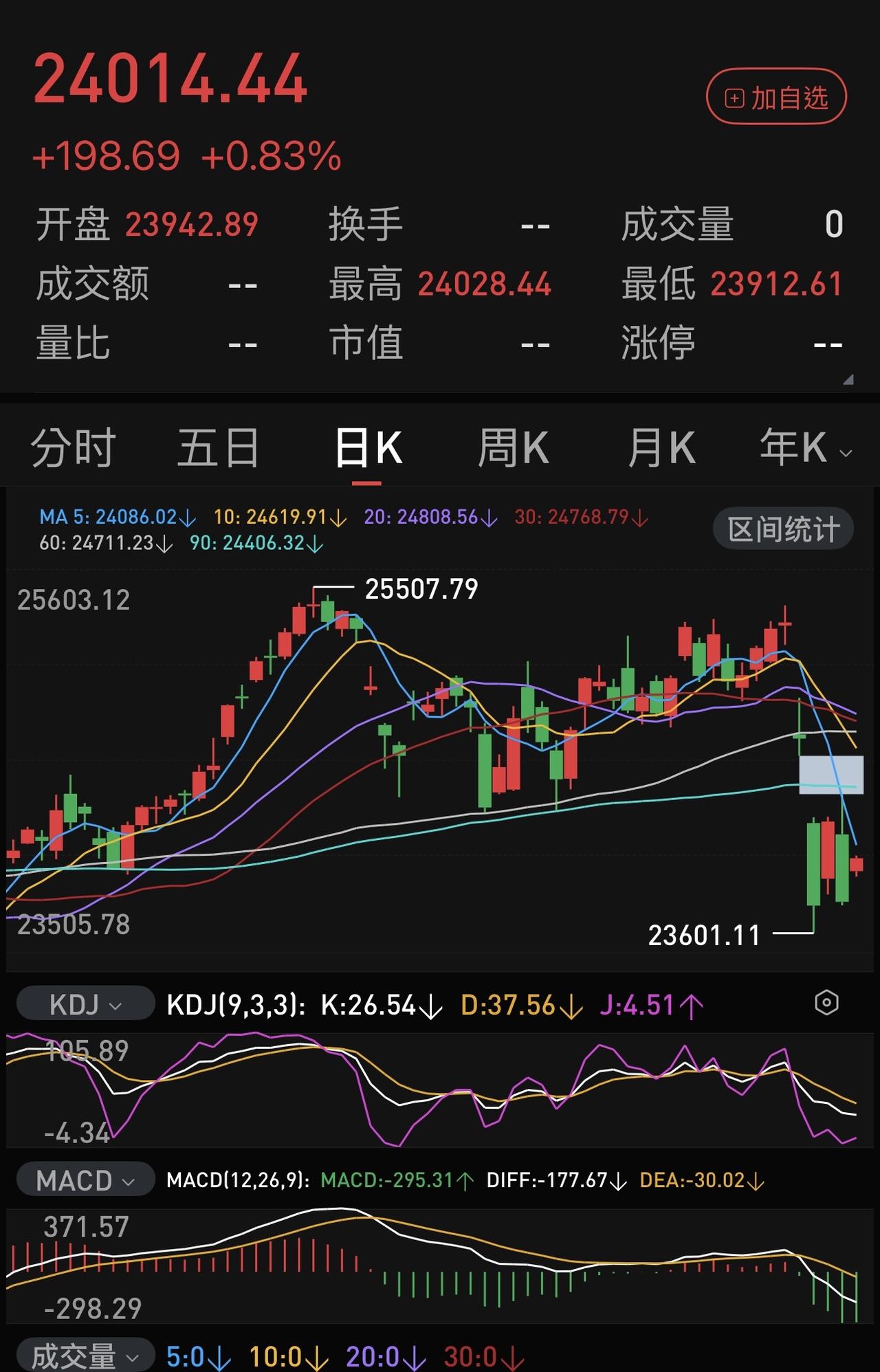Add this index to watchlist via 加自选
This screenshot has width=880, height=1372.
(x=776, y=97)
